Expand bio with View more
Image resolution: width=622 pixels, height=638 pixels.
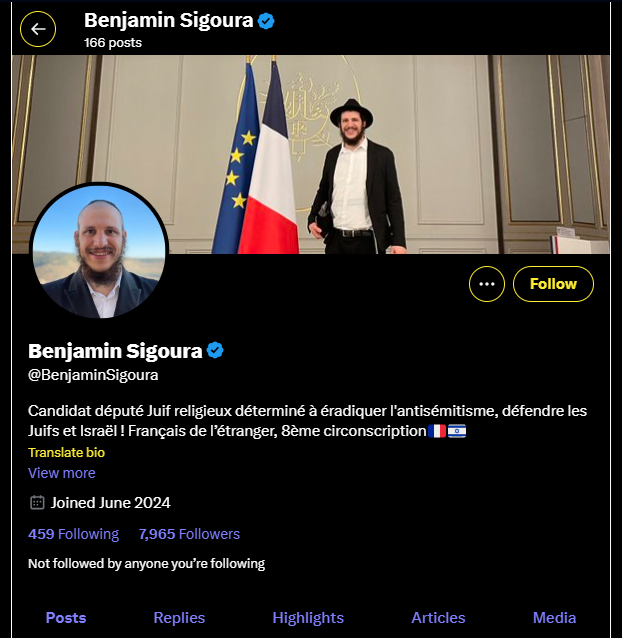click(x=62, y=473)
